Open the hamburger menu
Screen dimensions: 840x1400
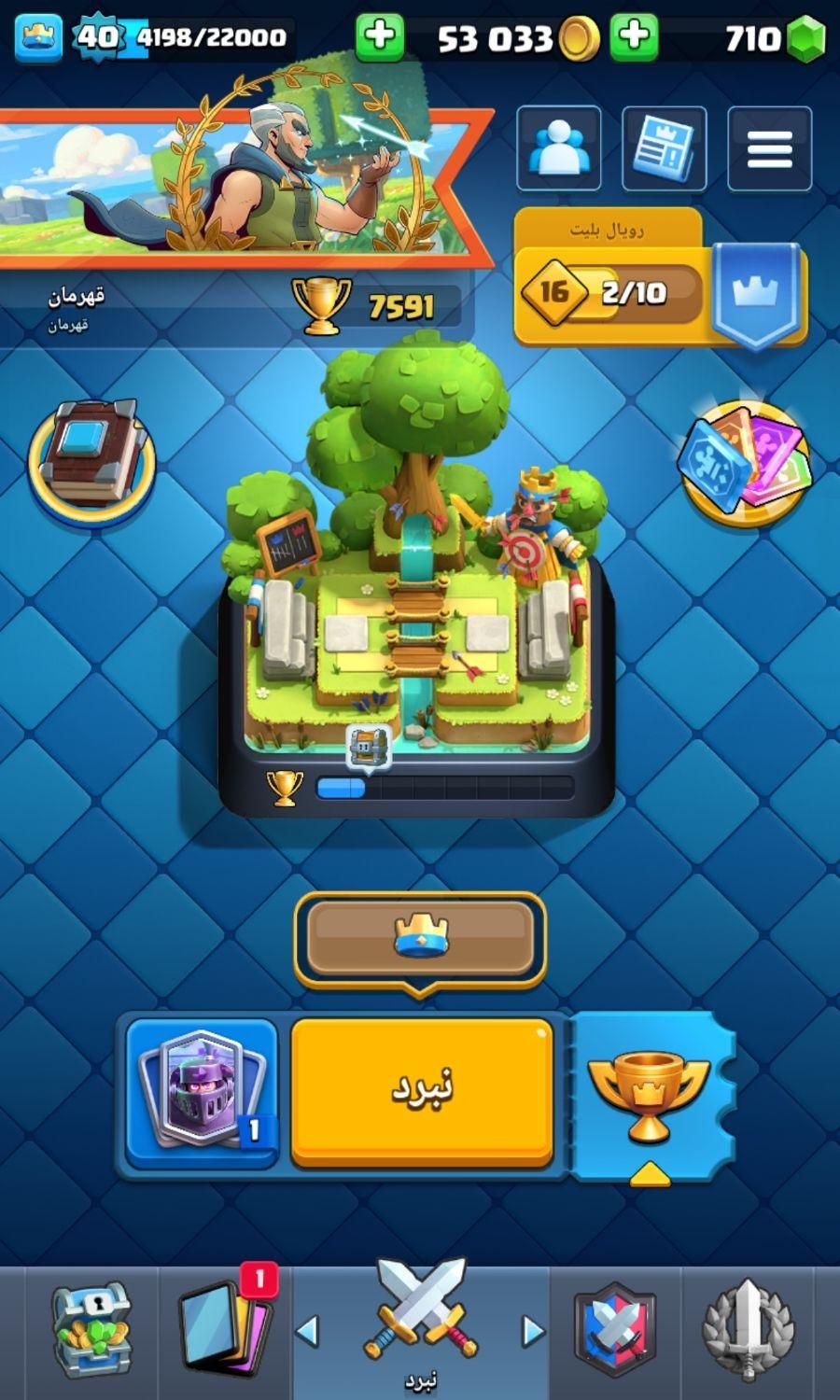tap(769, 149)
